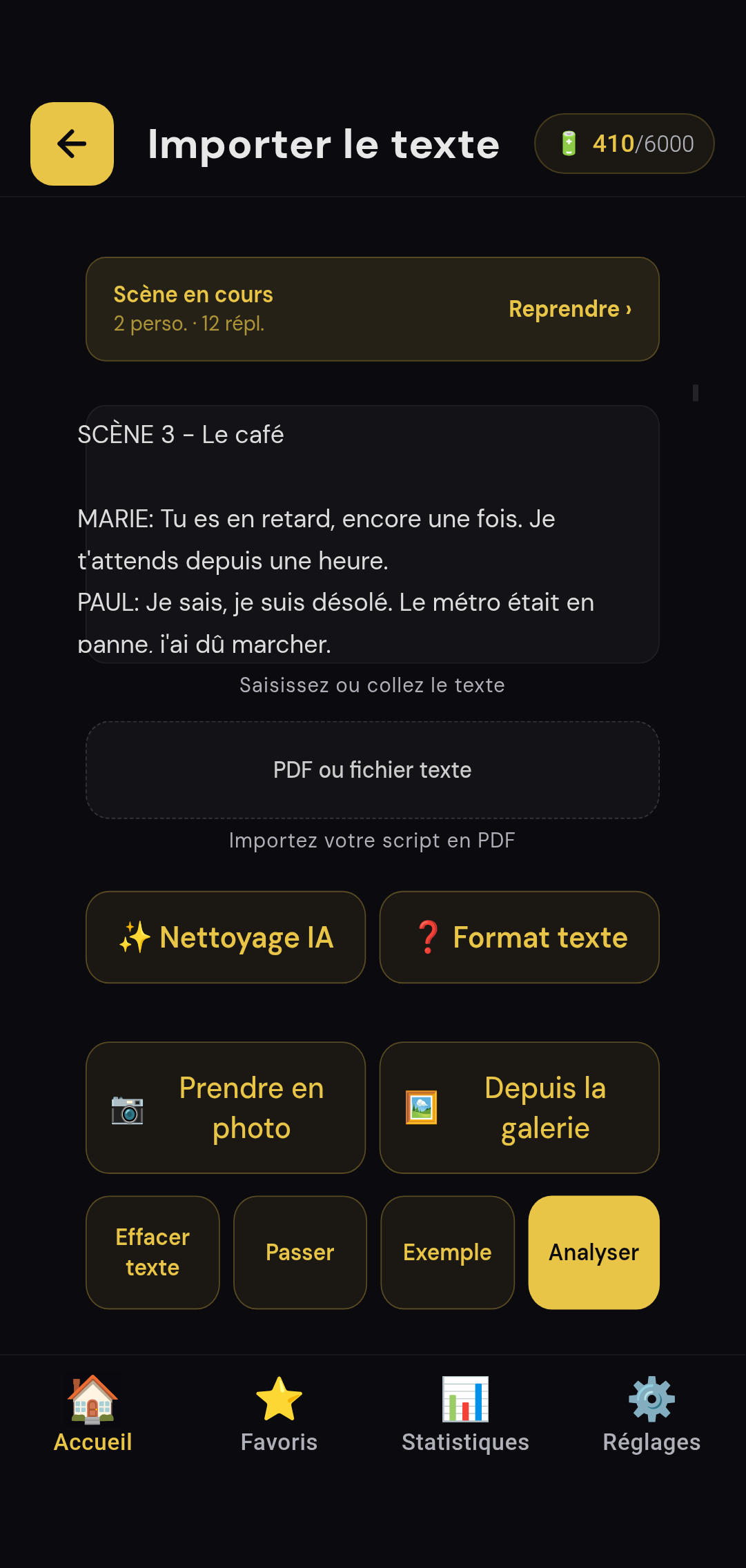Switch to the Accueil tab
Screen dimensions: 746x1568
(93, 1415)
